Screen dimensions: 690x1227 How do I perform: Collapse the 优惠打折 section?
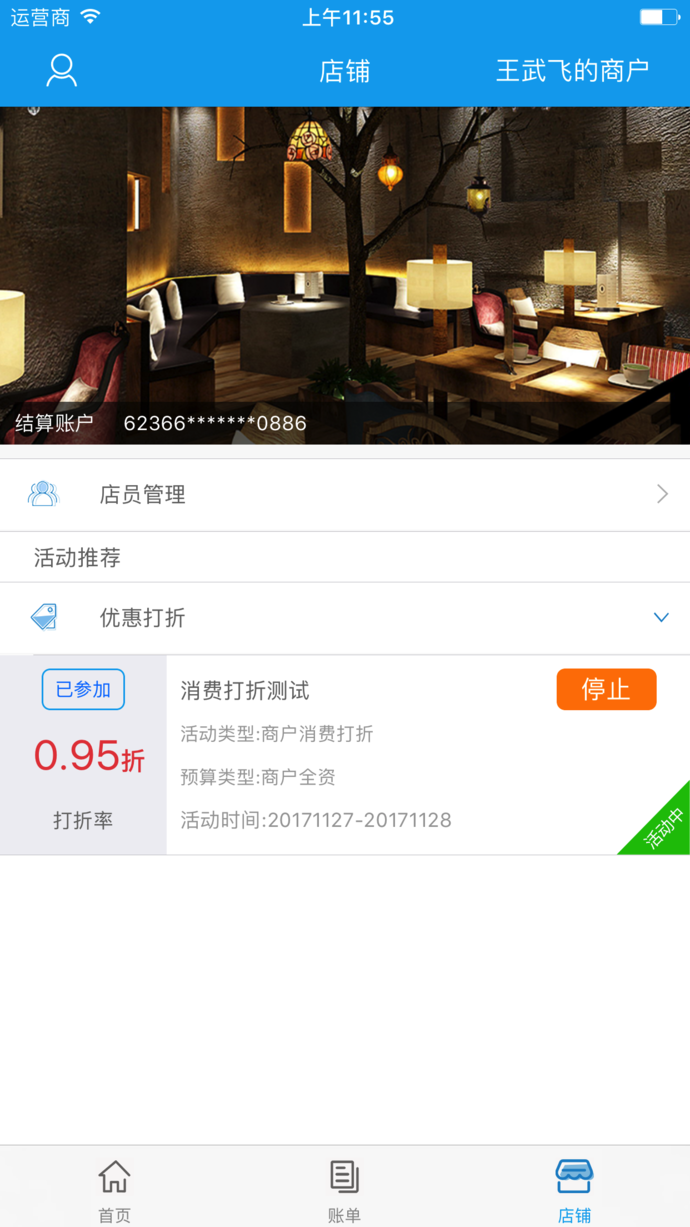(660, 618)
